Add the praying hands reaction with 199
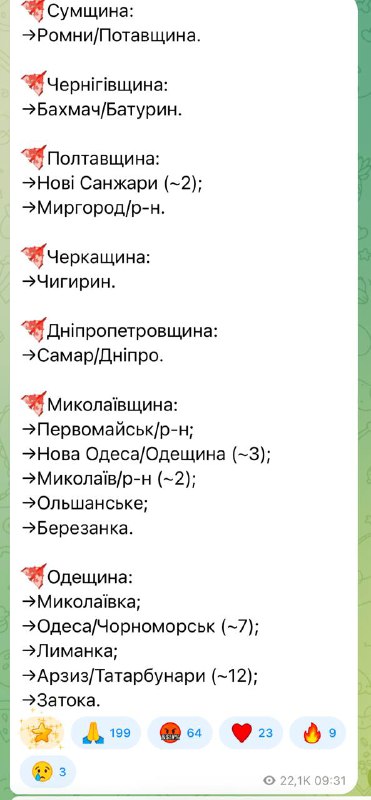 coord(106,733)
